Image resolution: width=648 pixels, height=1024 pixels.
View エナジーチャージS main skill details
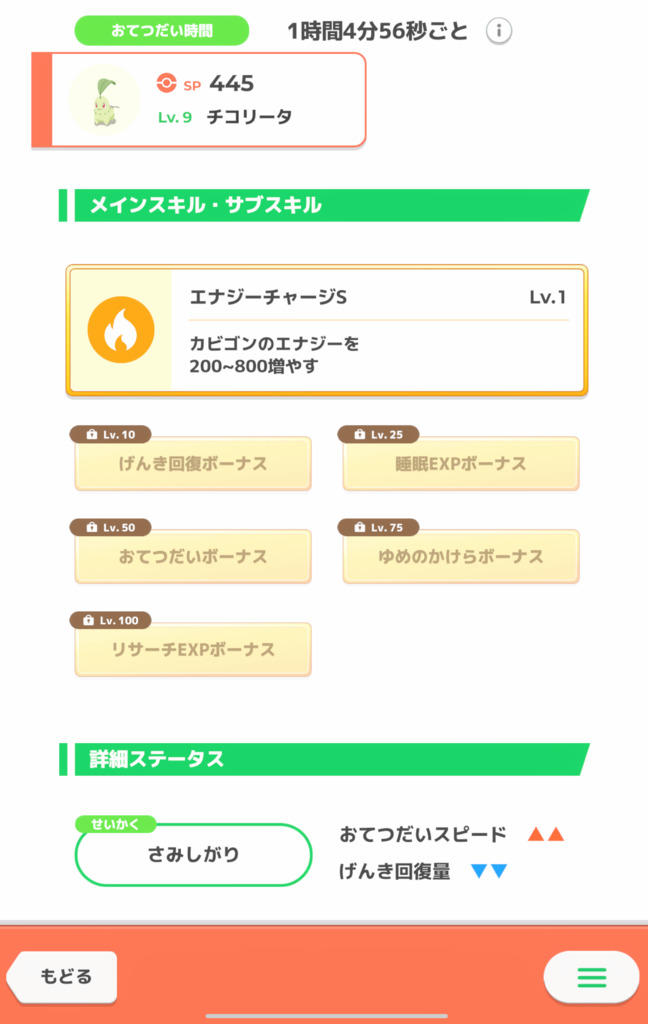click(x=326, y=330)
